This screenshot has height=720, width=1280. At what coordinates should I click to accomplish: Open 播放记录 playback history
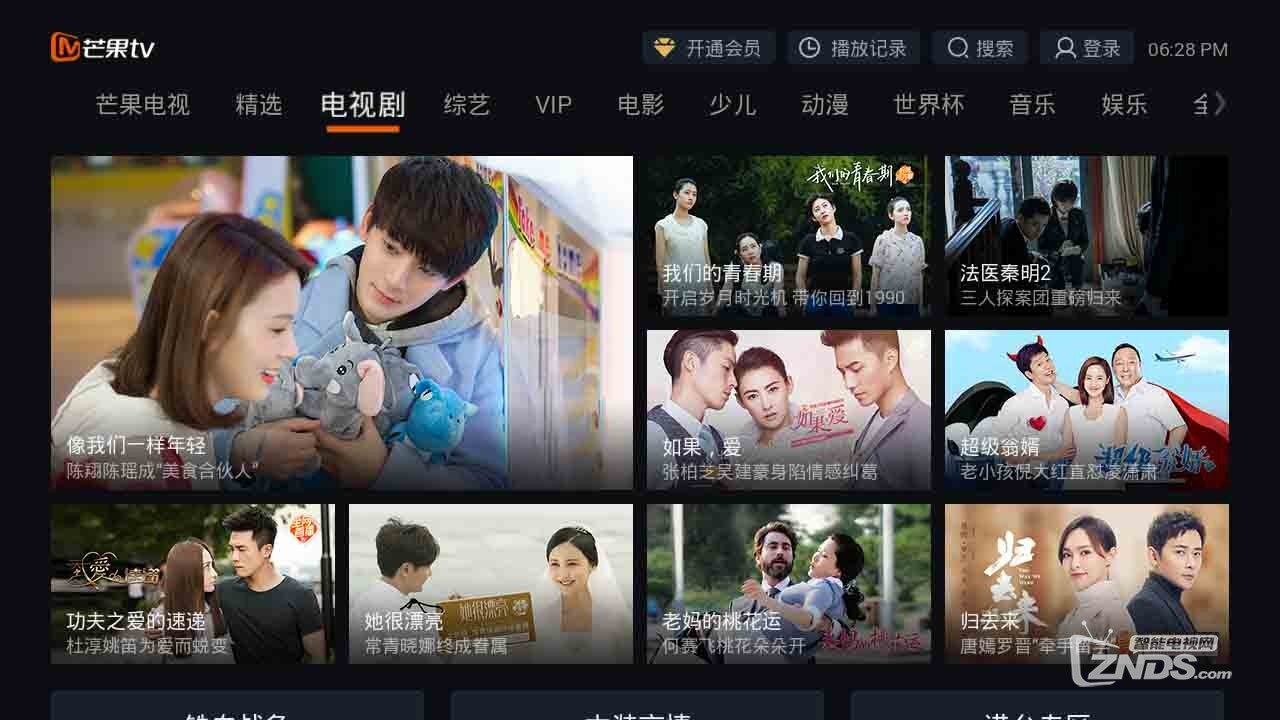pyautogui.click(x=853, y=48)
